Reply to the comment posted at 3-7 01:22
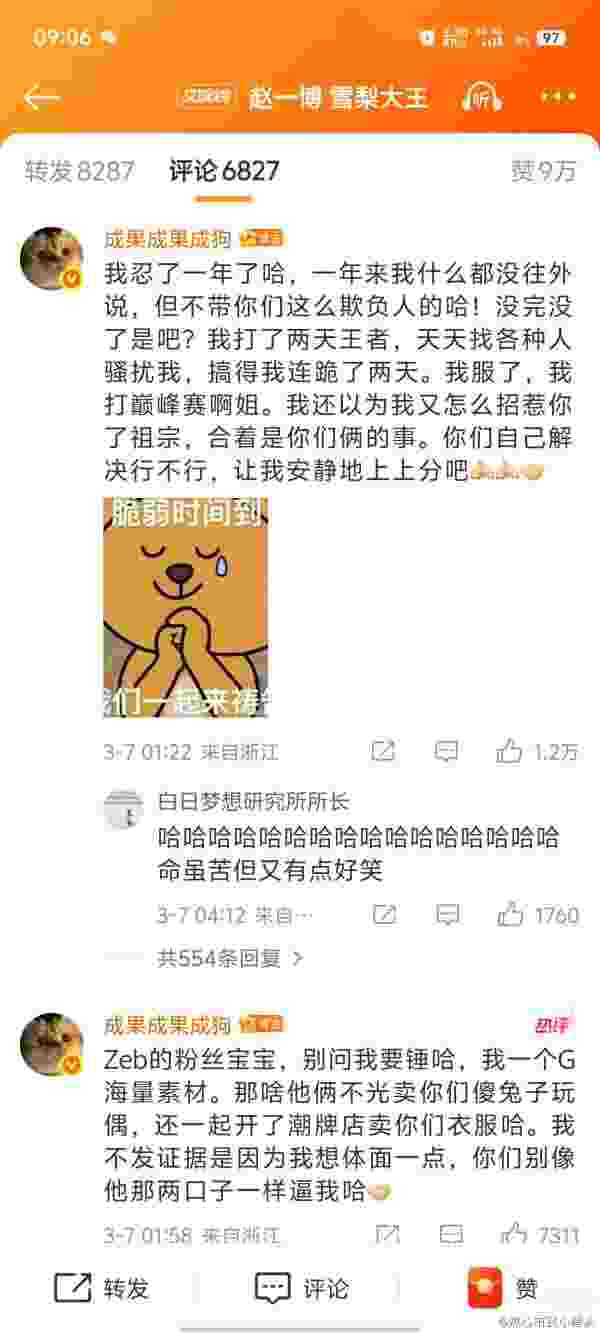Screen dimensions: 600x1333 pos(446,751)
